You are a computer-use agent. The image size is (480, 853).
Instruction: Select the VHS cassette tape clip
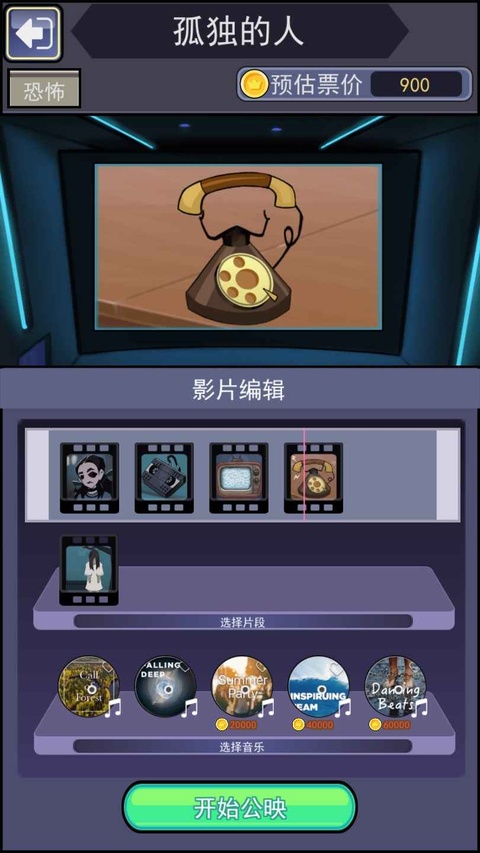point(164,478)
